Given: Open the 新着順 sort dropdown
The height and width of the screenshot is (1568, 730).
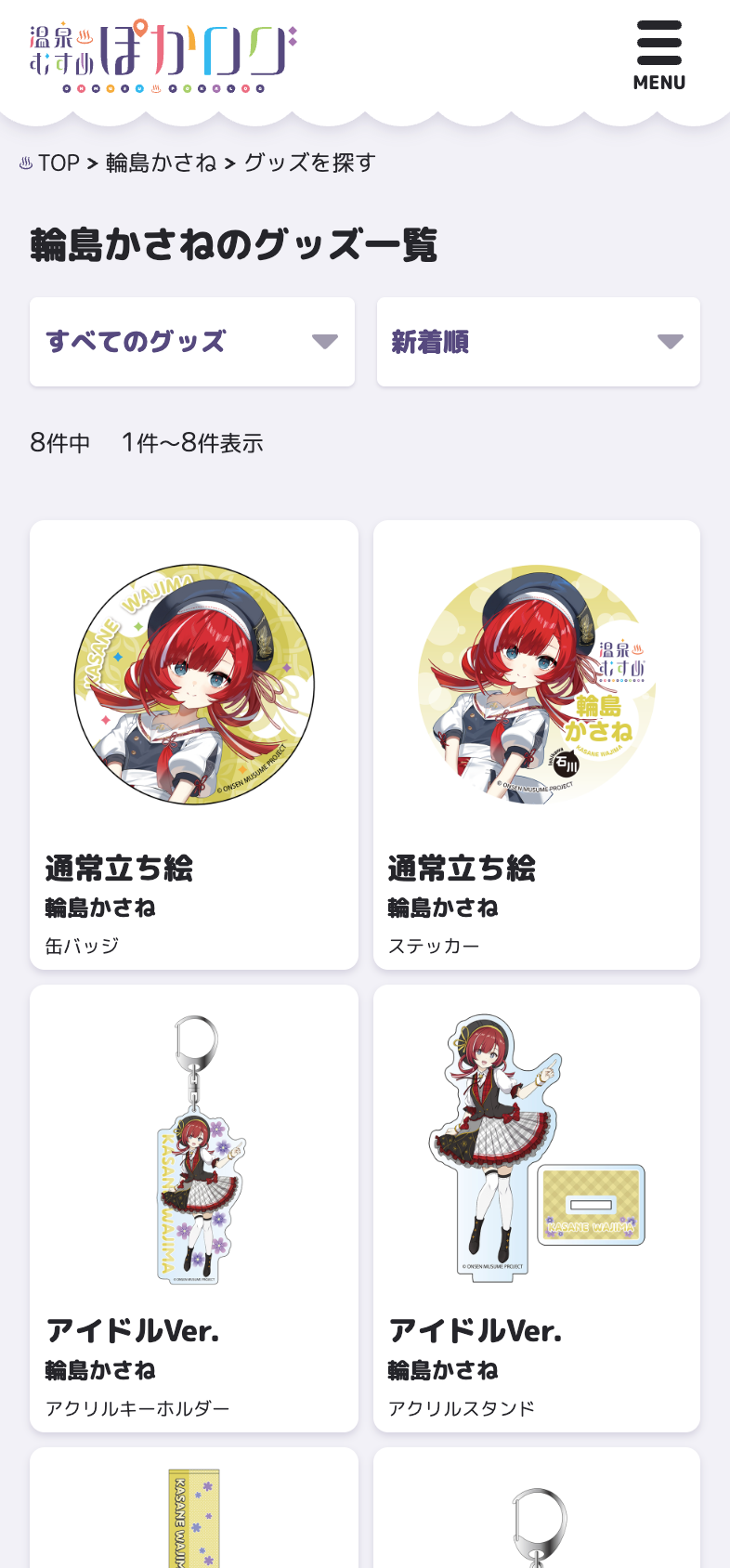Looking at the screenshot, I should point(538,342).
